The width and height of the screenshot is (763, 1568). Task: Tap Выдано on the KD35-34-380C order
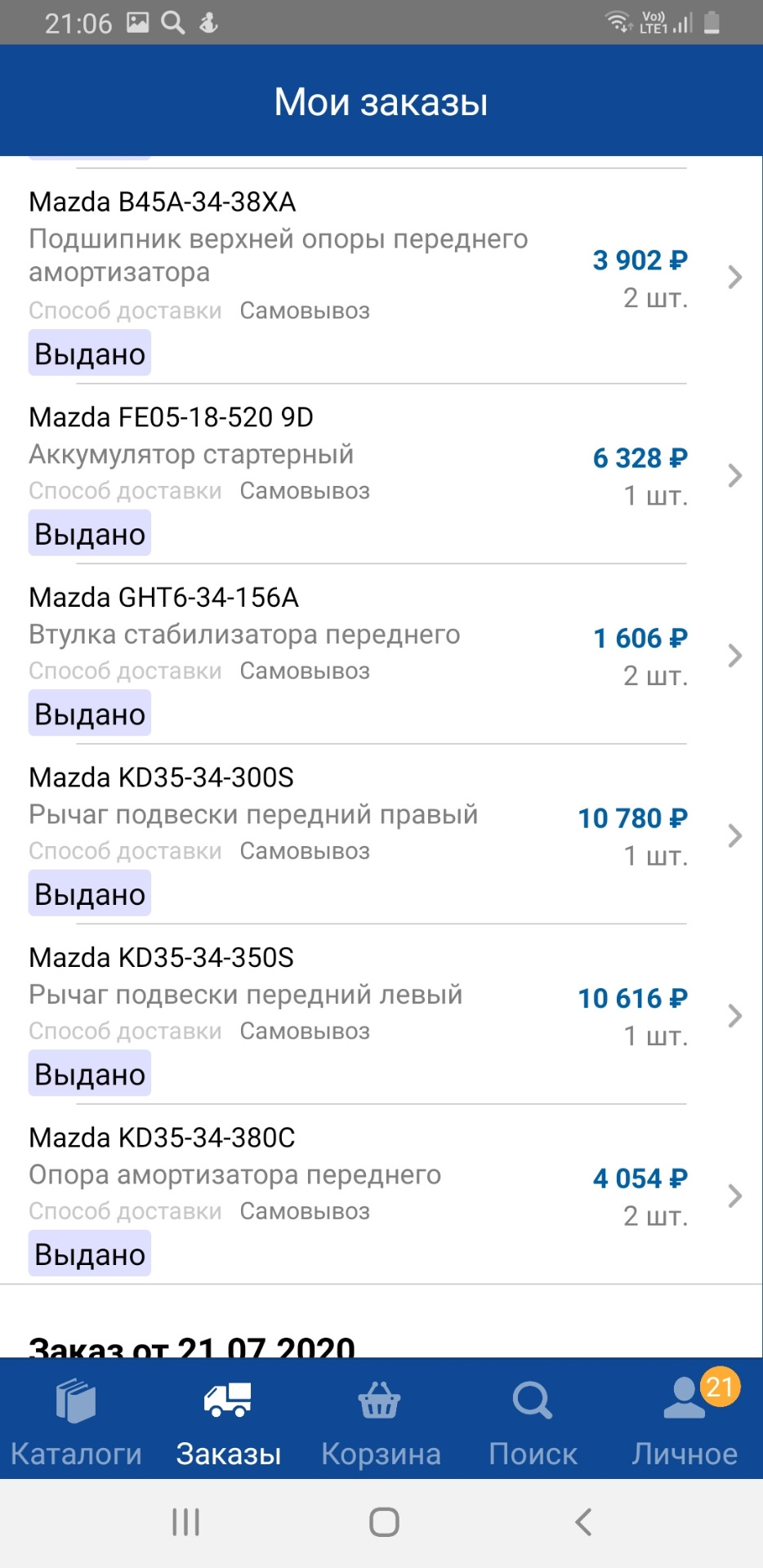89,1252
